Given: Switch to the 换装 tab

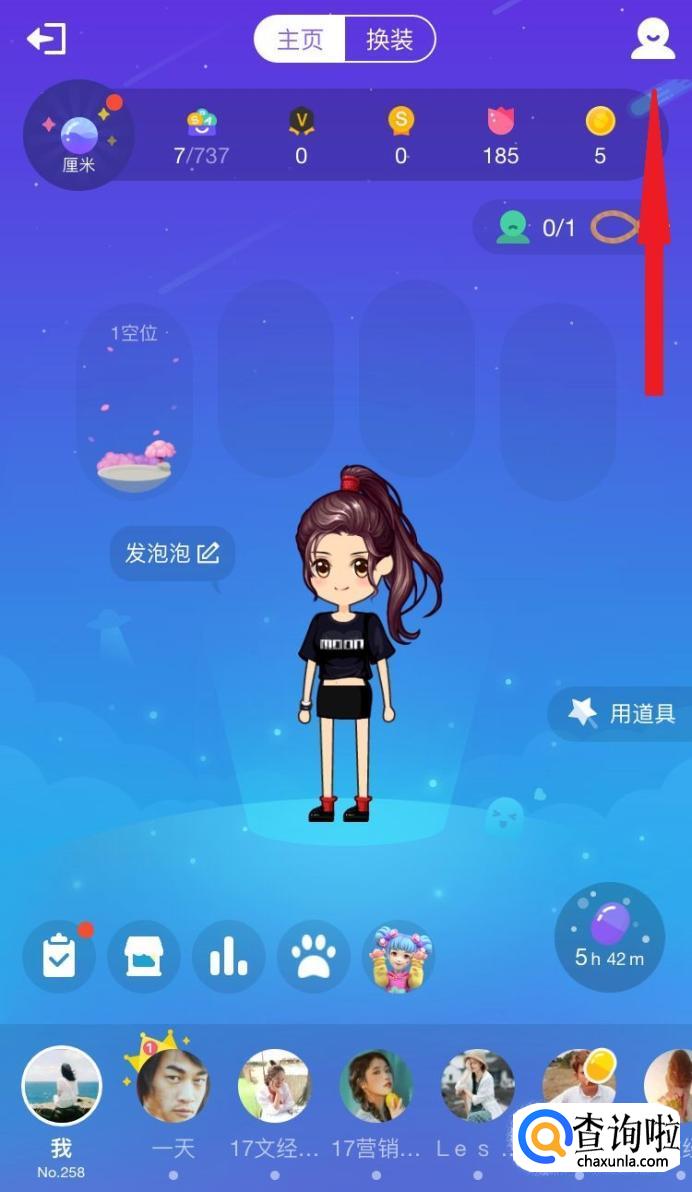Looking at the screenshot, I should tap(390, 40).
